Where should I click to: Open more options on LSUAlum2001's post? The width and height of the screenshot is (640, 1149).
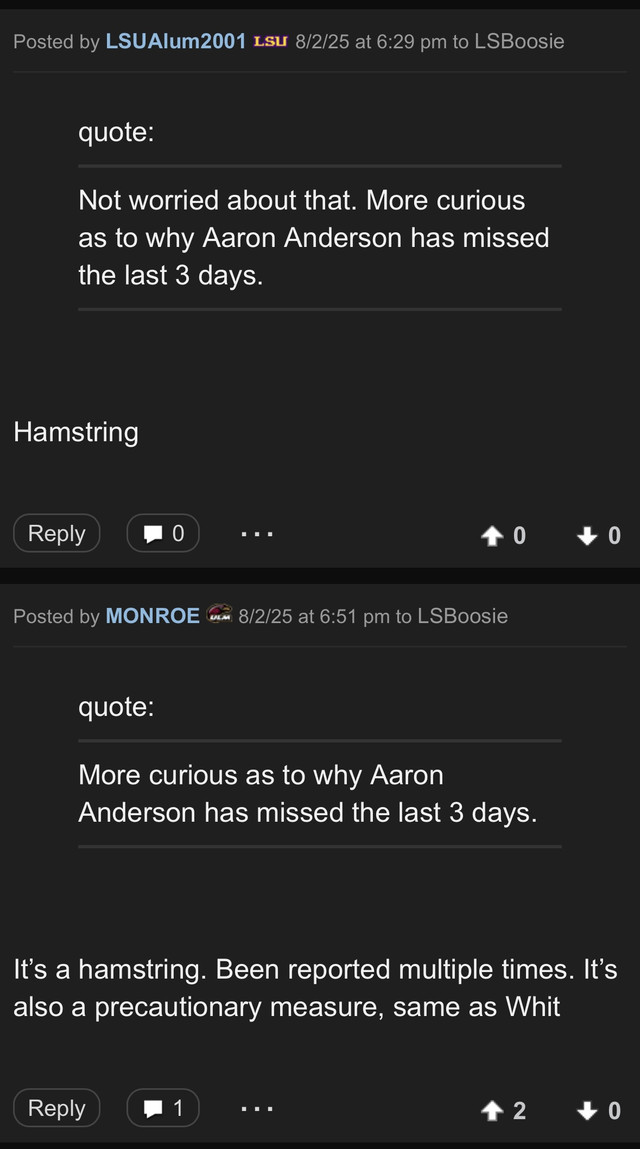(x=257, y=534)
